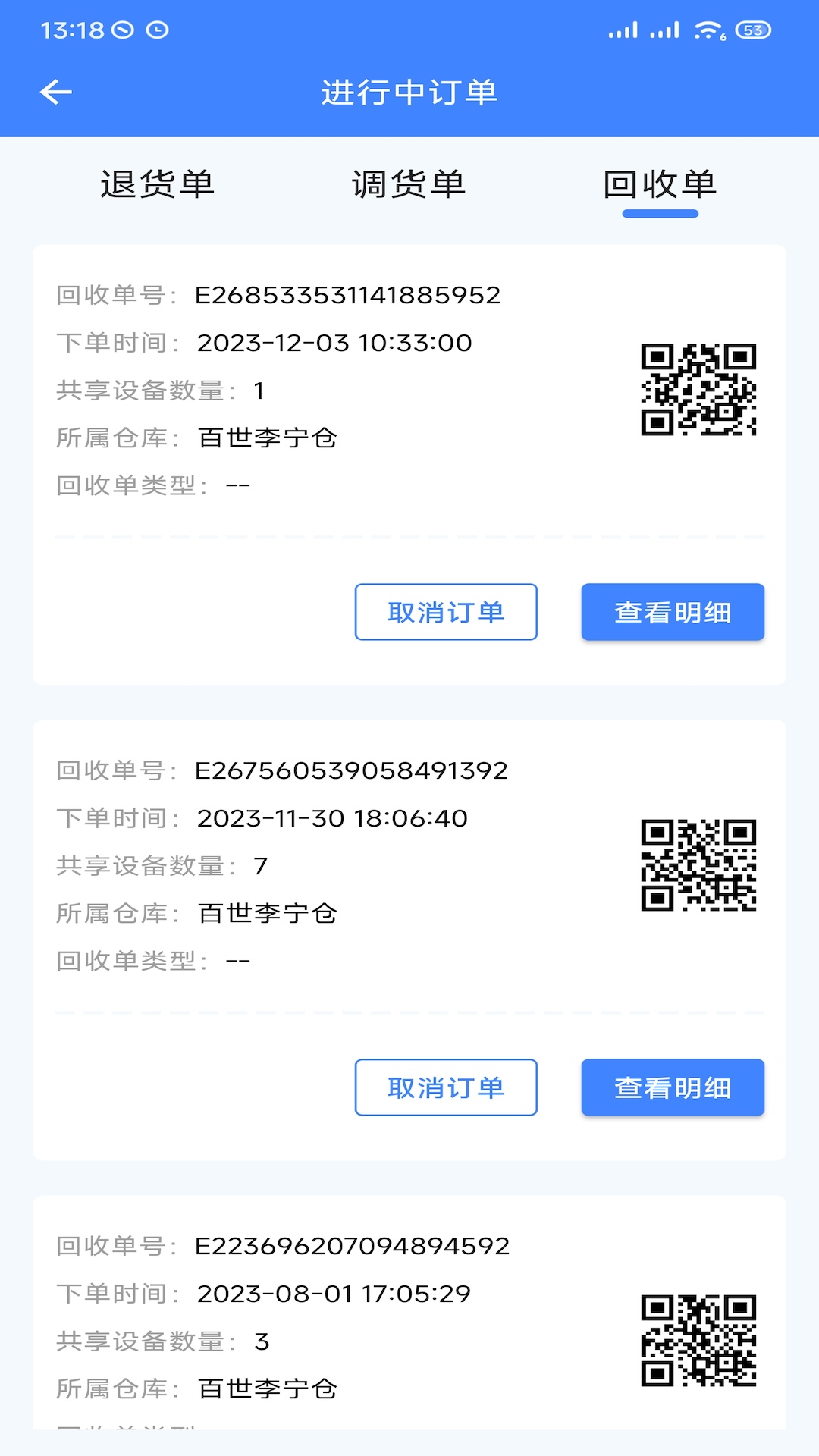This screenshot has height=1456, width=819.
Task: Tap the back arrow to leave 进行中订单
Action: [55, 93]
